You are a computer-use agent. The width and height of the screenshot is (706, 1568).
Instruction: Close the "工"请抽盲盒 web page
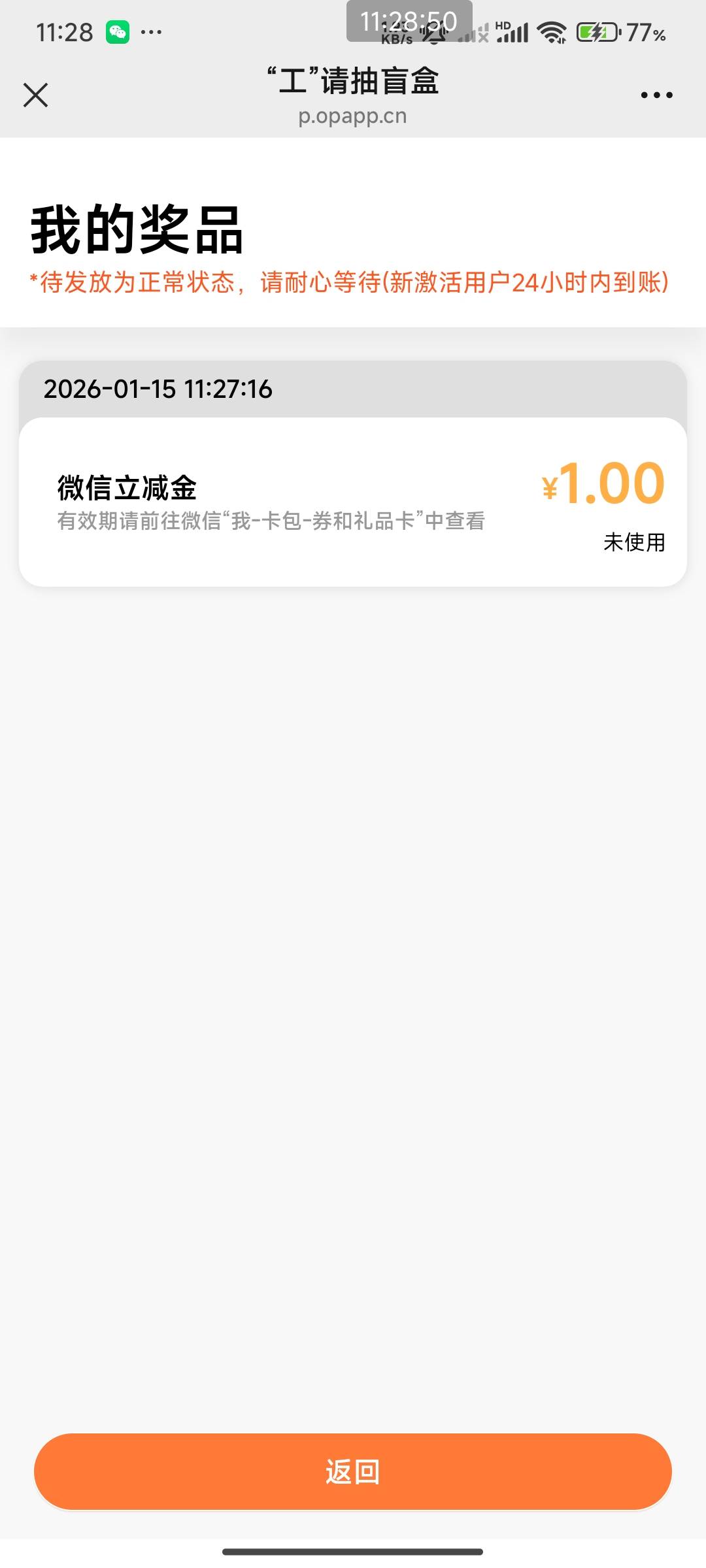click(35, 95)
